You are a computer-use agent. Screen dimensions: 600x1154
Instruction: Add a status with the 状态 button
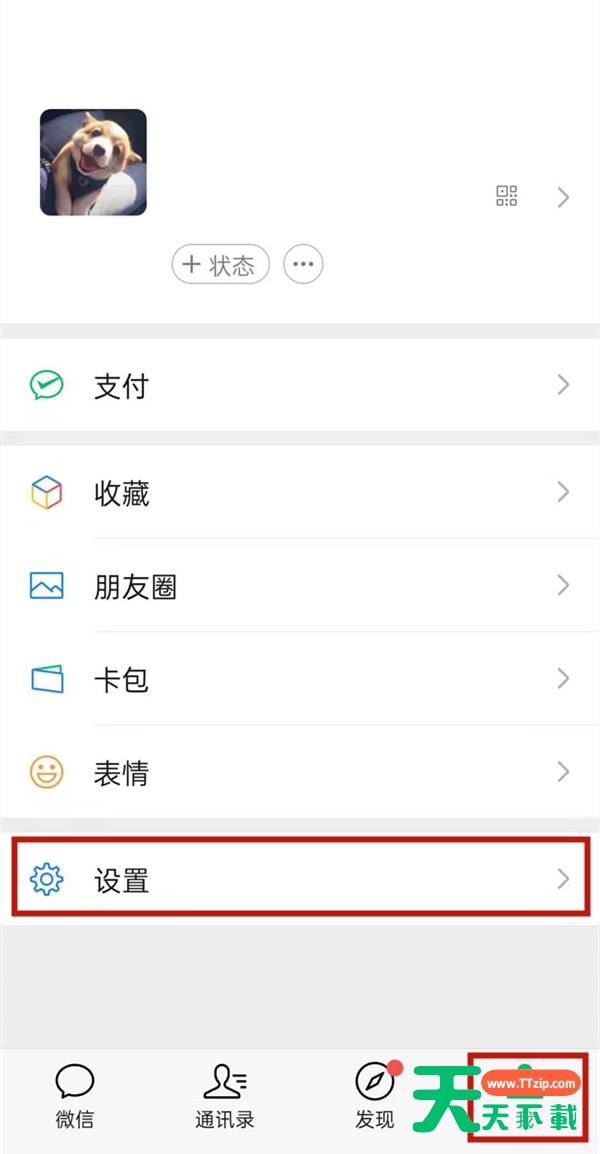click(221, 264)
